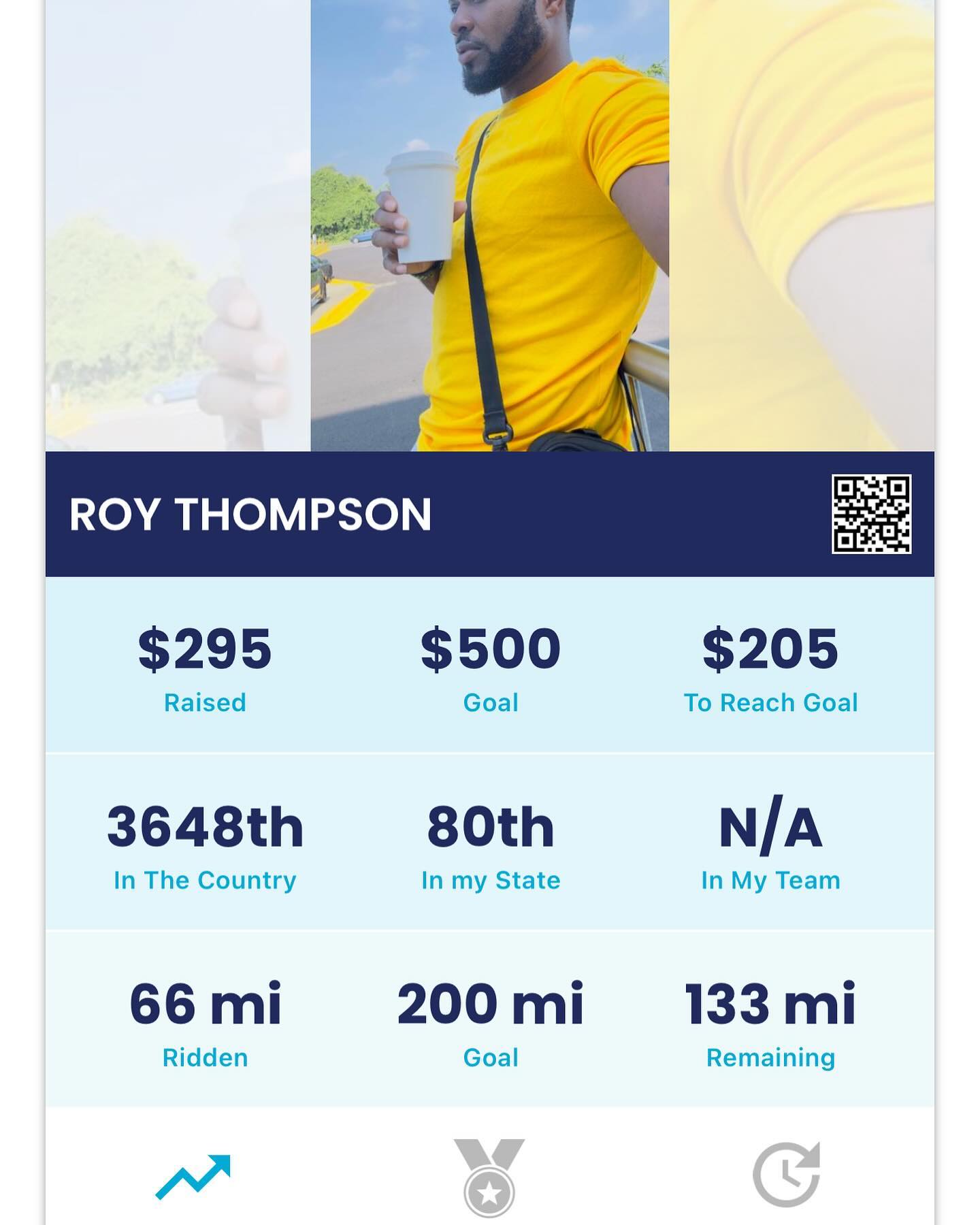Image resolution: width=980 pixels, height=1225 pixels.
Task: Switch to the stats trend tab
Action: click(193, 1176)
